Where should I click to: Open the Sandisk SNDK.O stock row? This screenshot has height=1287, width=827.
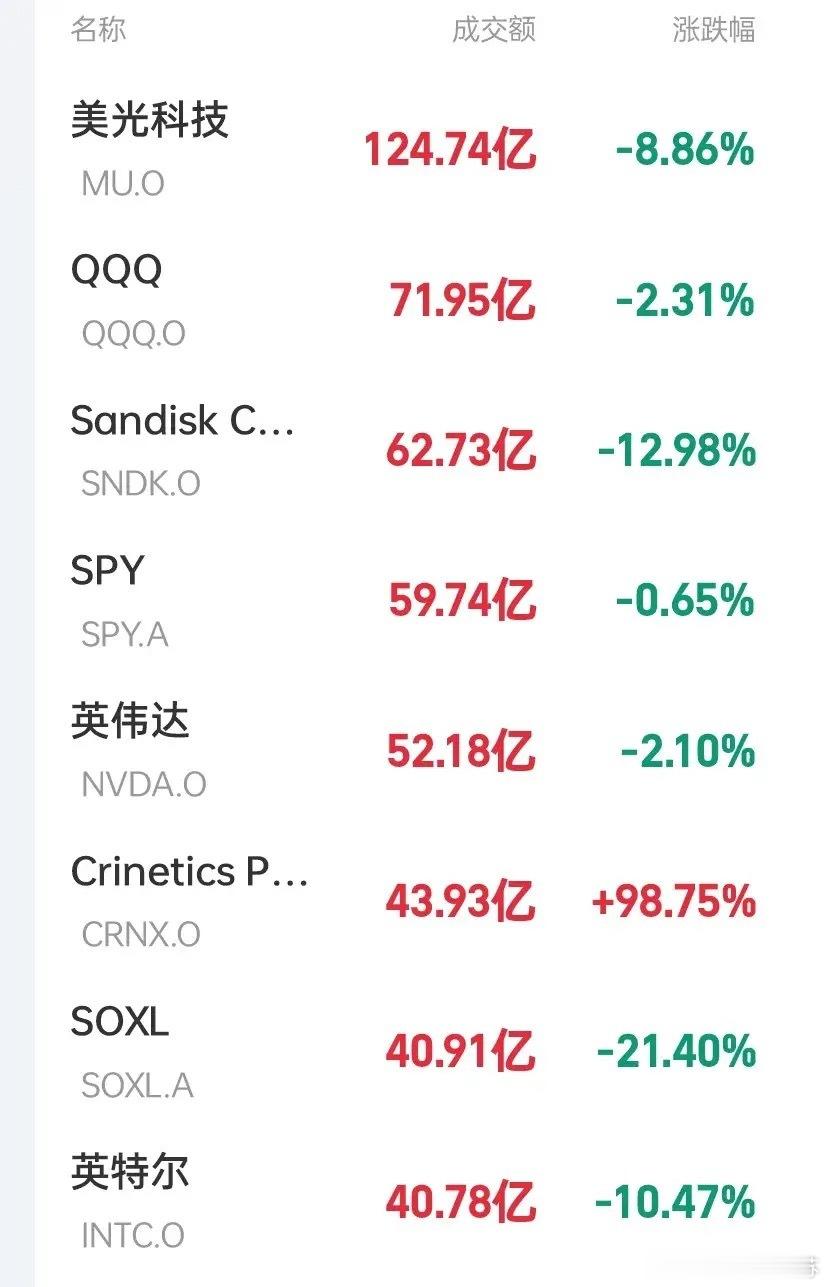(413, 451)
